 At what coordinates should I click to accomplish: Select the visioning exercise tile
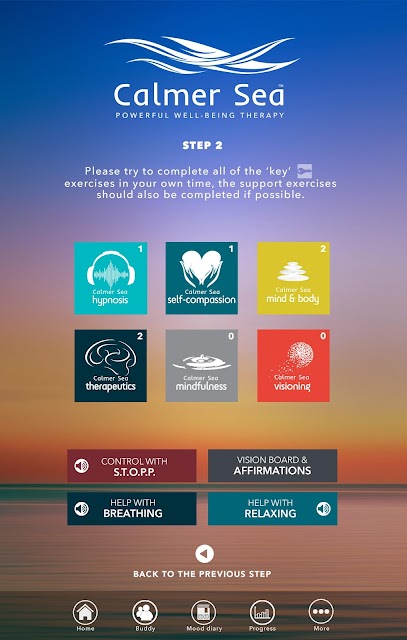[x=293, y=366]
